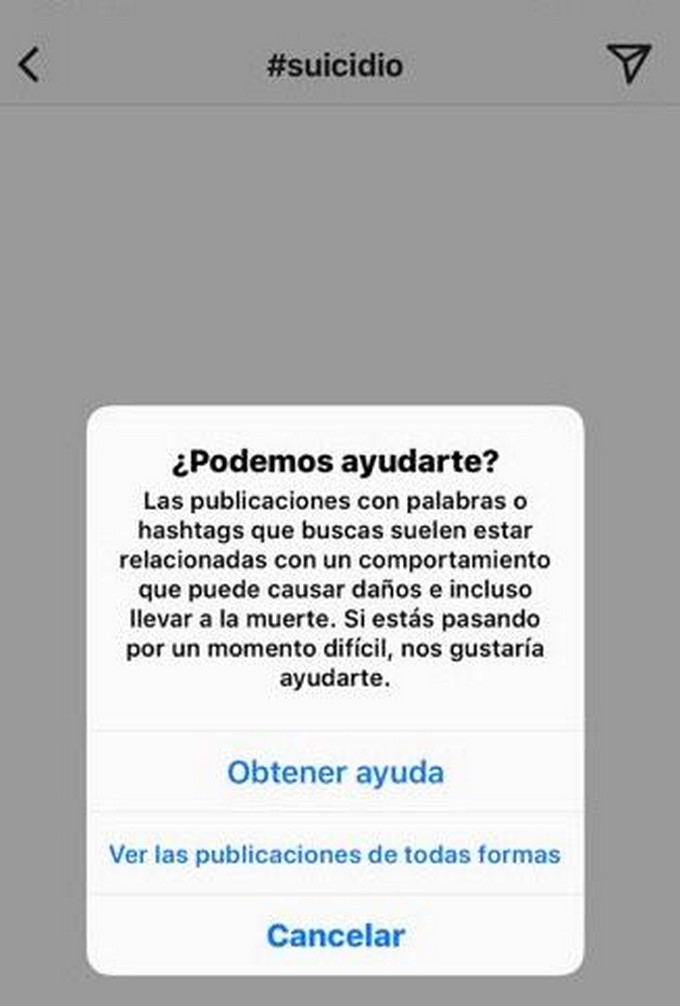Select Obtener ayuda

point(335,772)
